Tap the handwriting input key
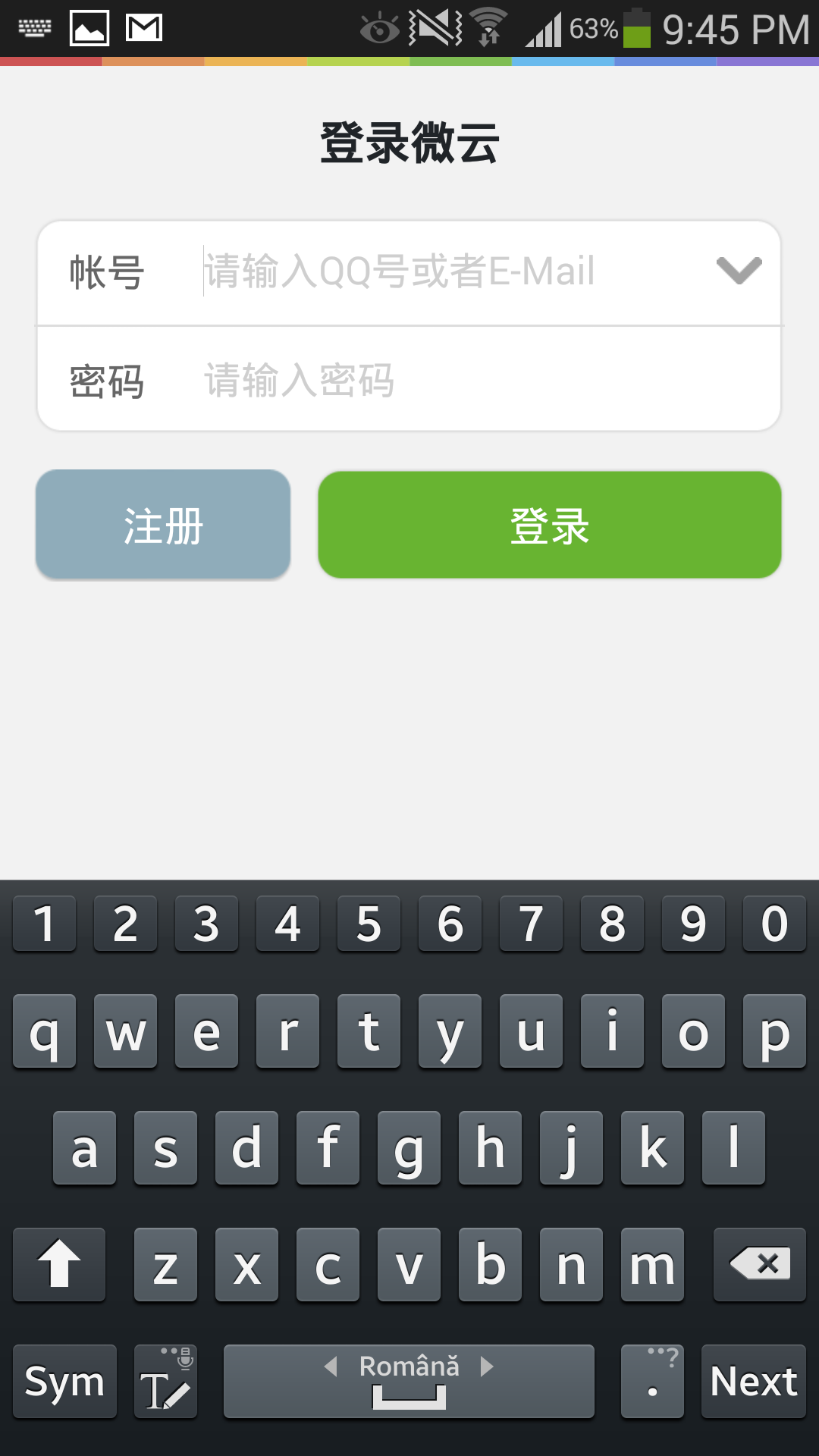 (165, 1381)
